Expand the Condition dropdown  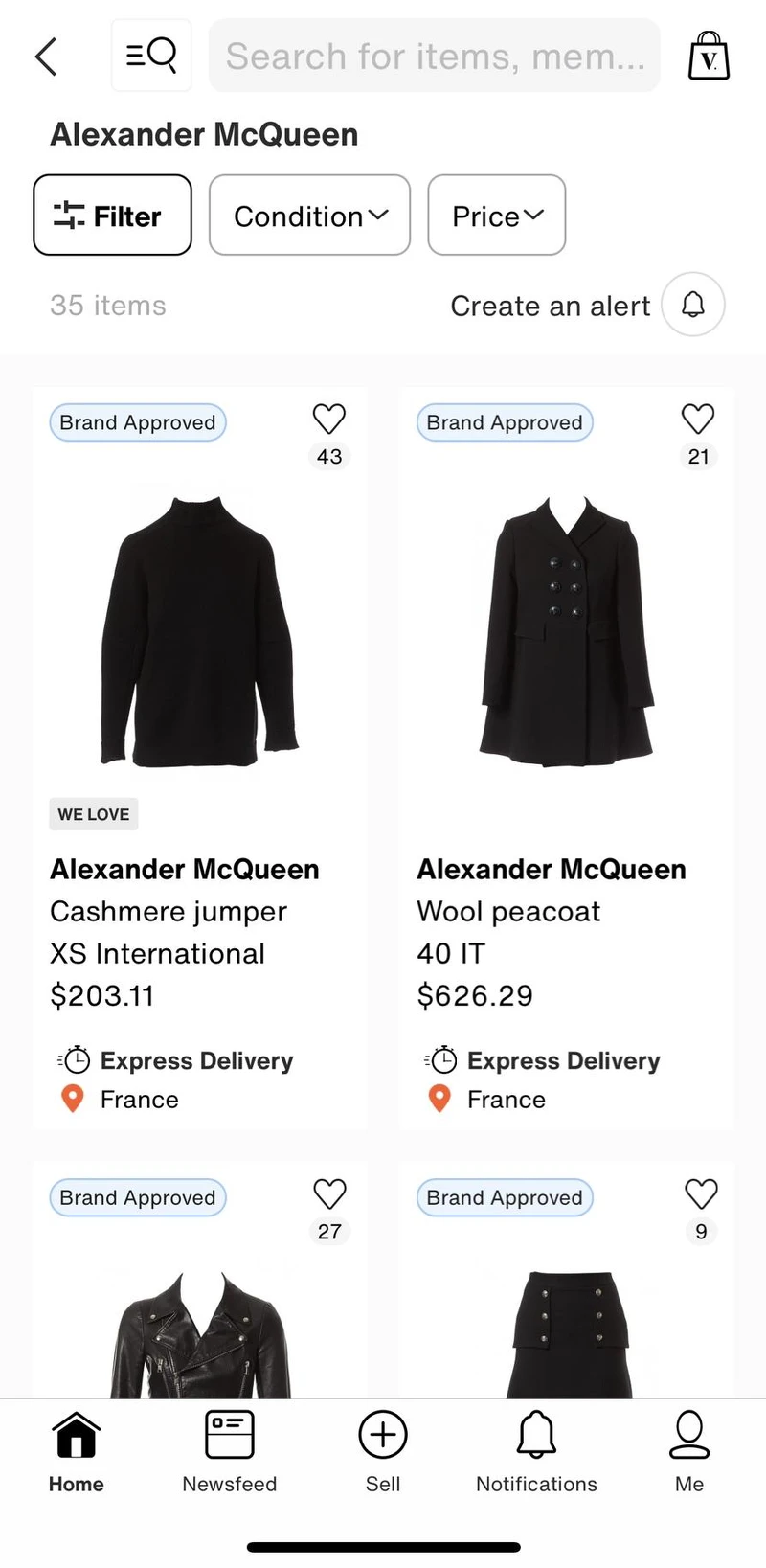tap(309, 216)
